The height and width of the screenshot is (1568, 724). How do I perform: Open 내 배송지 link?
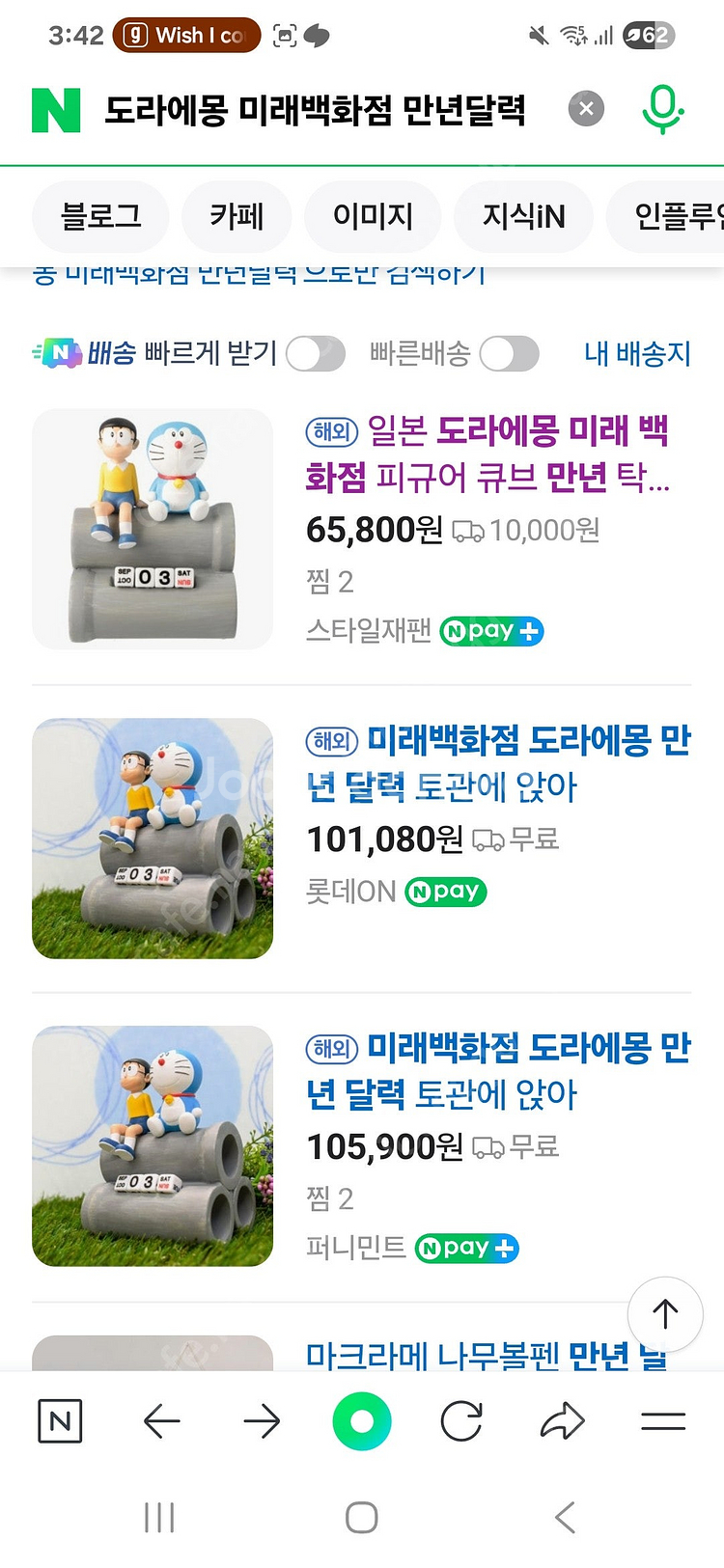[637, 354]
